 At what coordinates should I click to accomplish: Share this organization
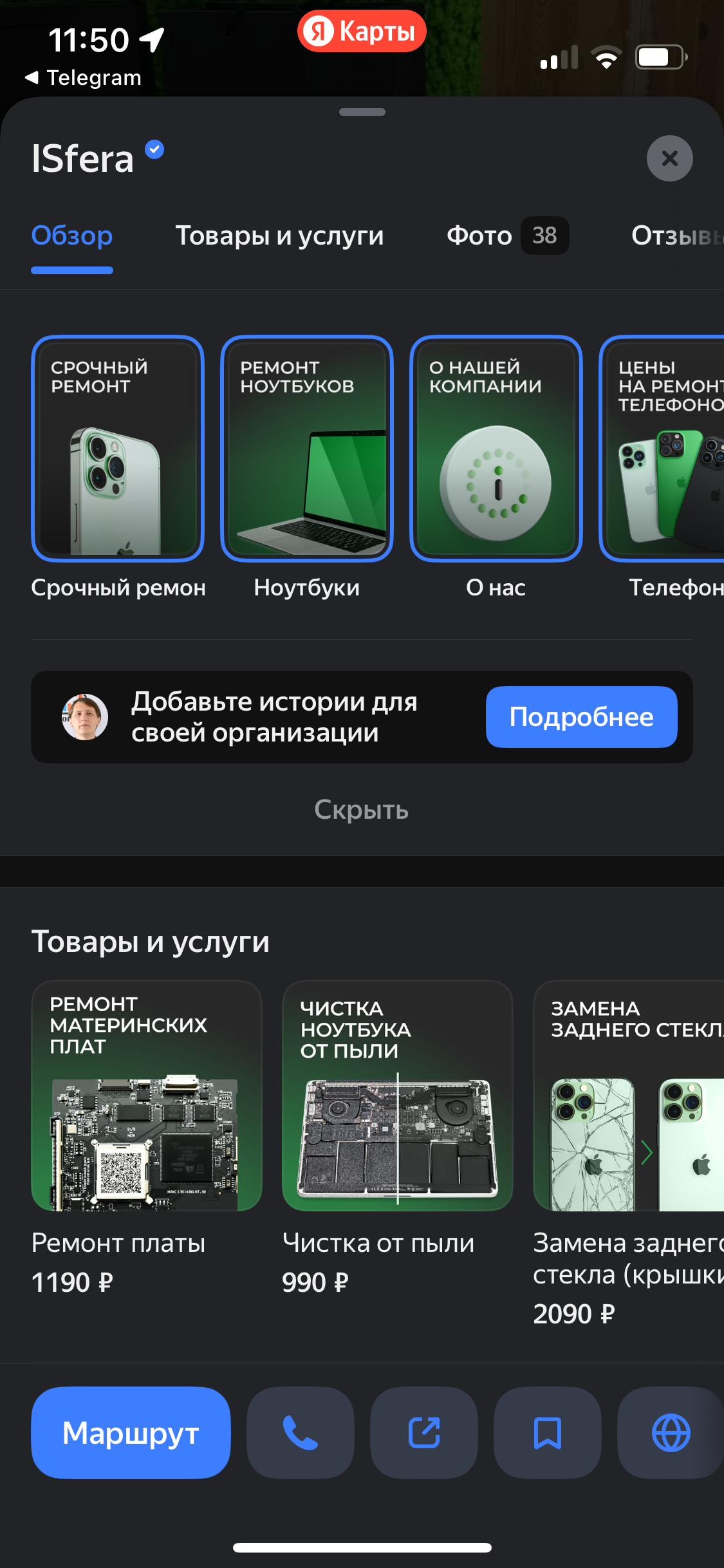424,1433
